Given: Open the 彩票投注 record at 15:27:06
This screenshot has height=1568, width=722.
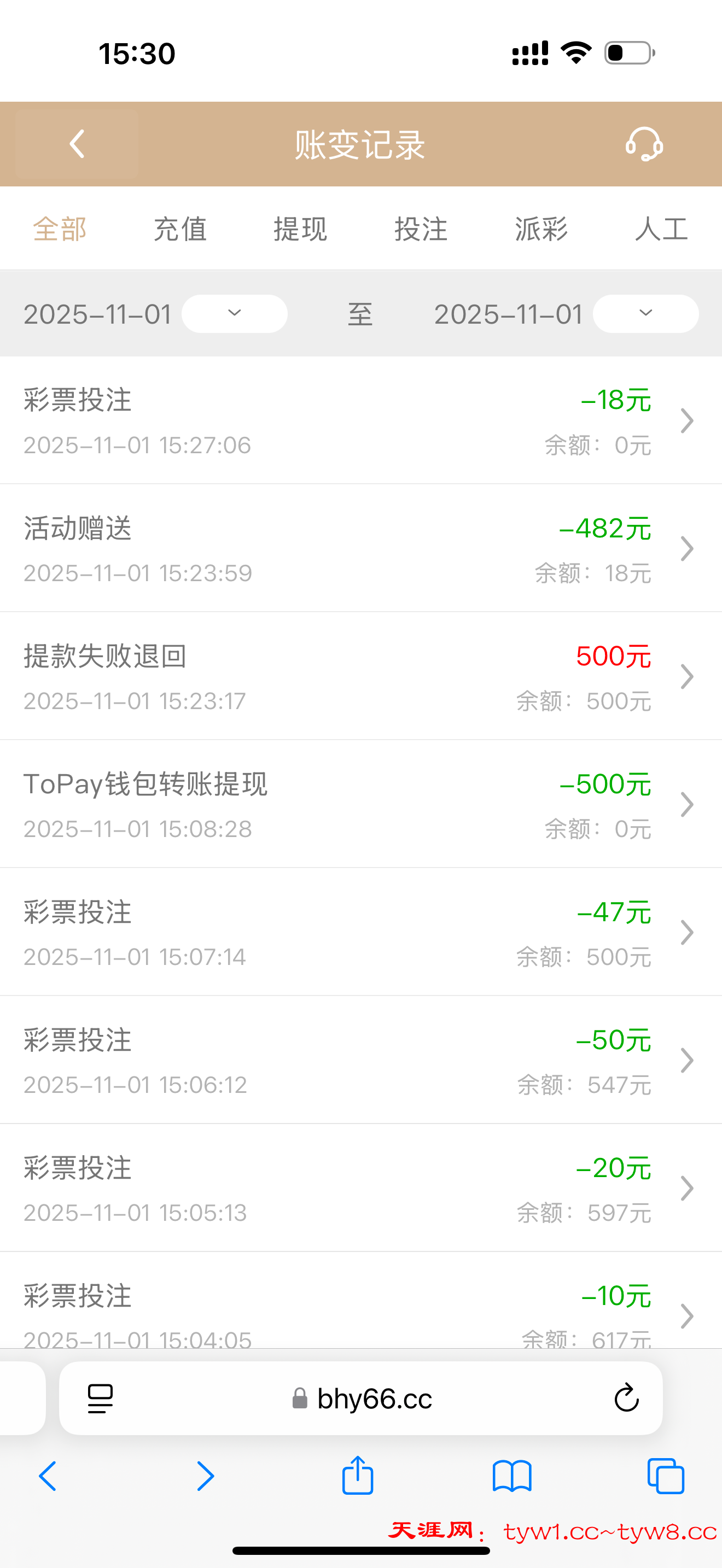Looking at the screenshot, I should (360, 420).
